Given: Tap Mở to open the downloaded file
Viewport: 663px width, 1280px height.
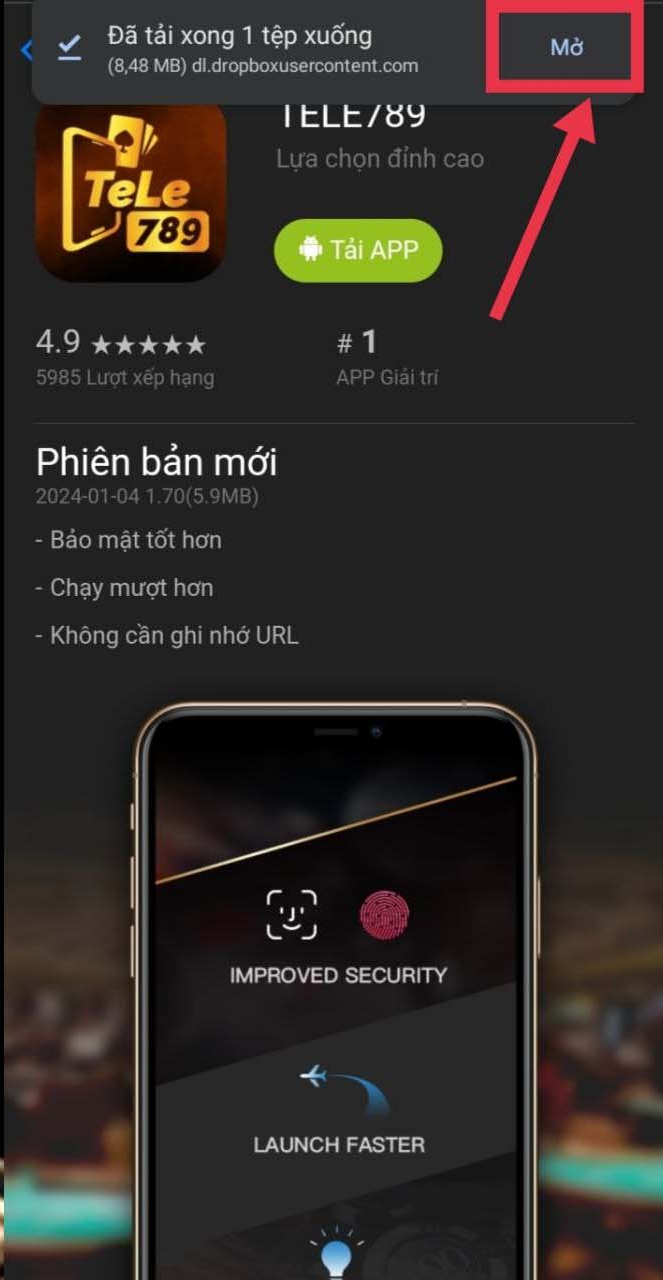Looking at the screenshot, I should (566, 48).
